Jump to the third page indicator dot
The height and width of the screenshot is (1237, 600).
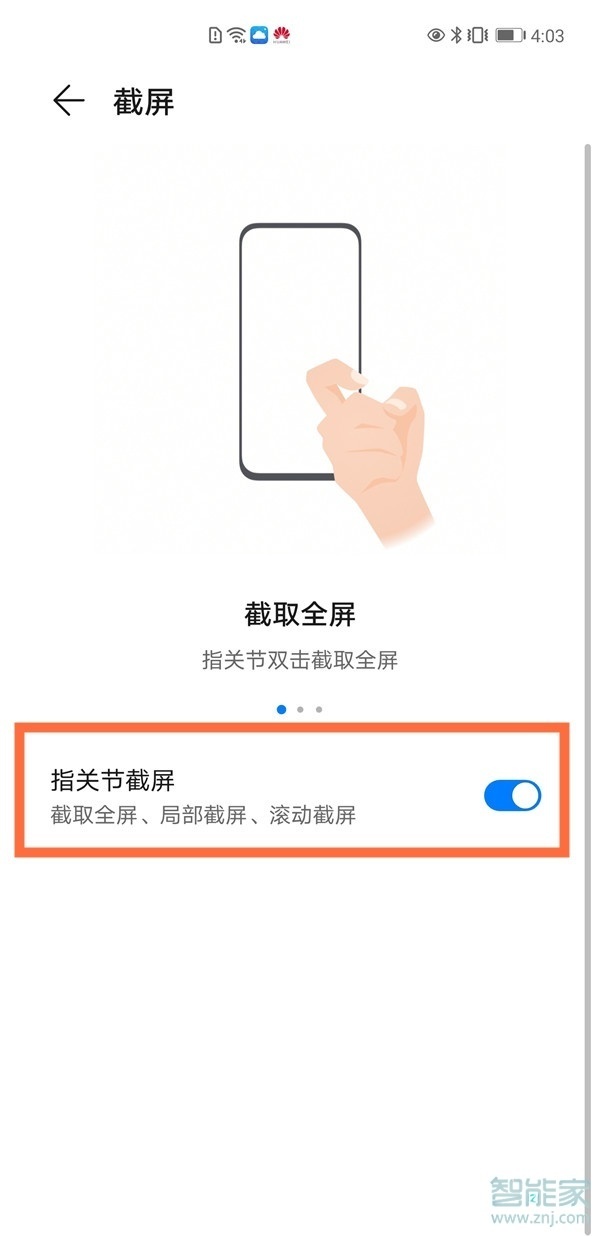click(319, 709)
